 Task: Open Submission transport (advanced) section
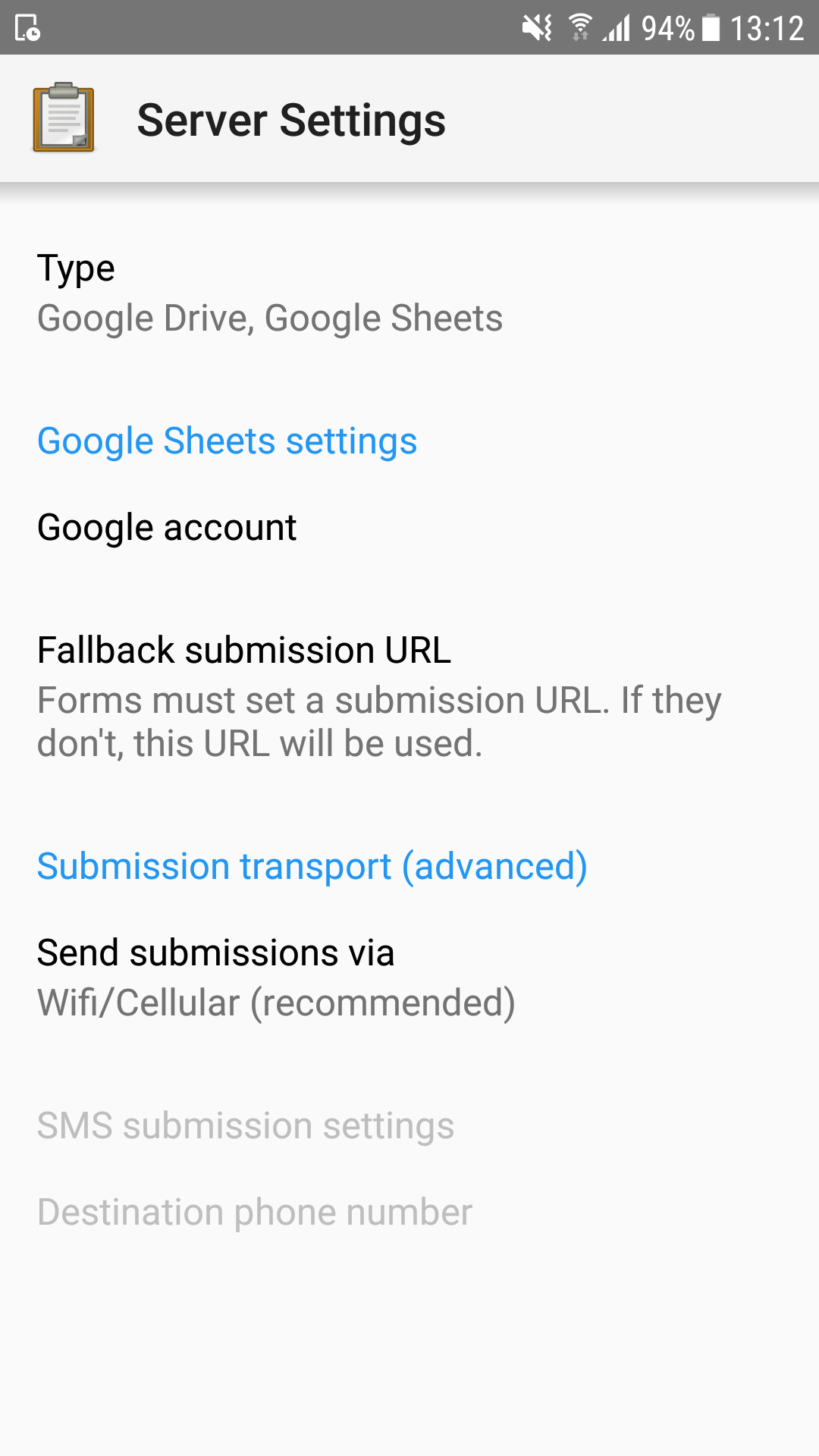click(313, 866)
